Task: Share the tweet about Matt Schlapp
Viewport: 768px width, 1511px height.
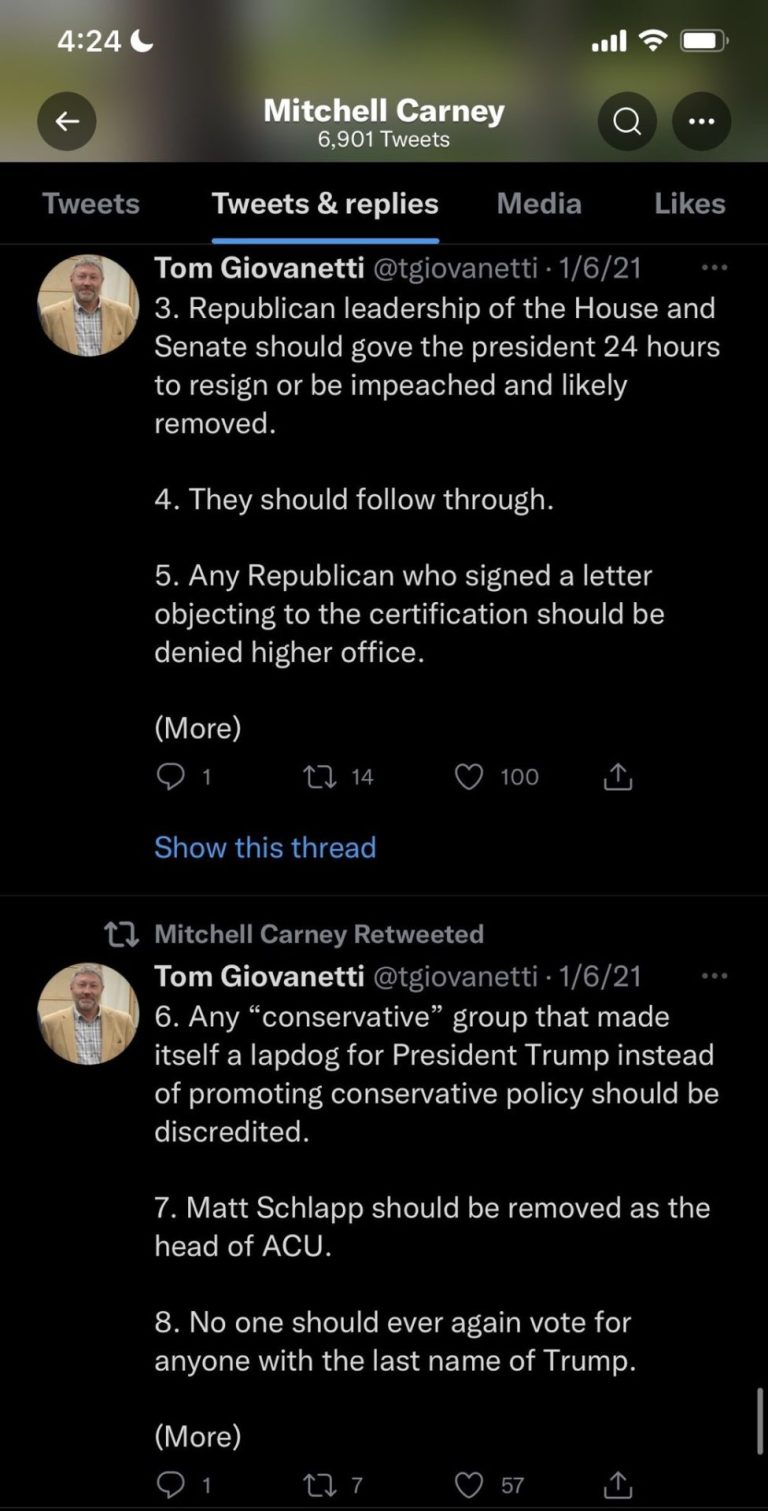Action: coord(618,1485)
